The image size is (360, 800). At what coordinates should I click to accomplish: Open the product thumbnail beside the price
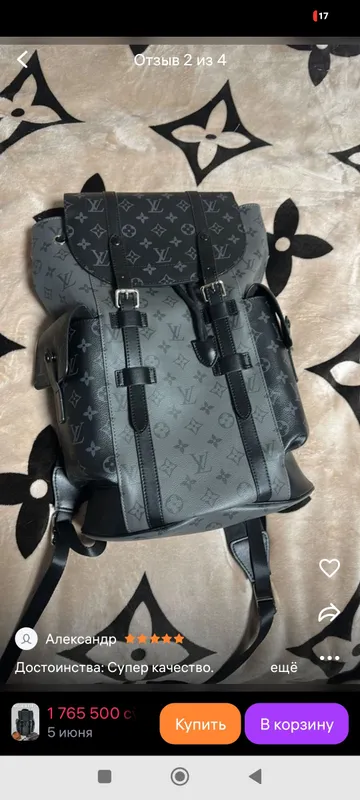pos(25,722)
